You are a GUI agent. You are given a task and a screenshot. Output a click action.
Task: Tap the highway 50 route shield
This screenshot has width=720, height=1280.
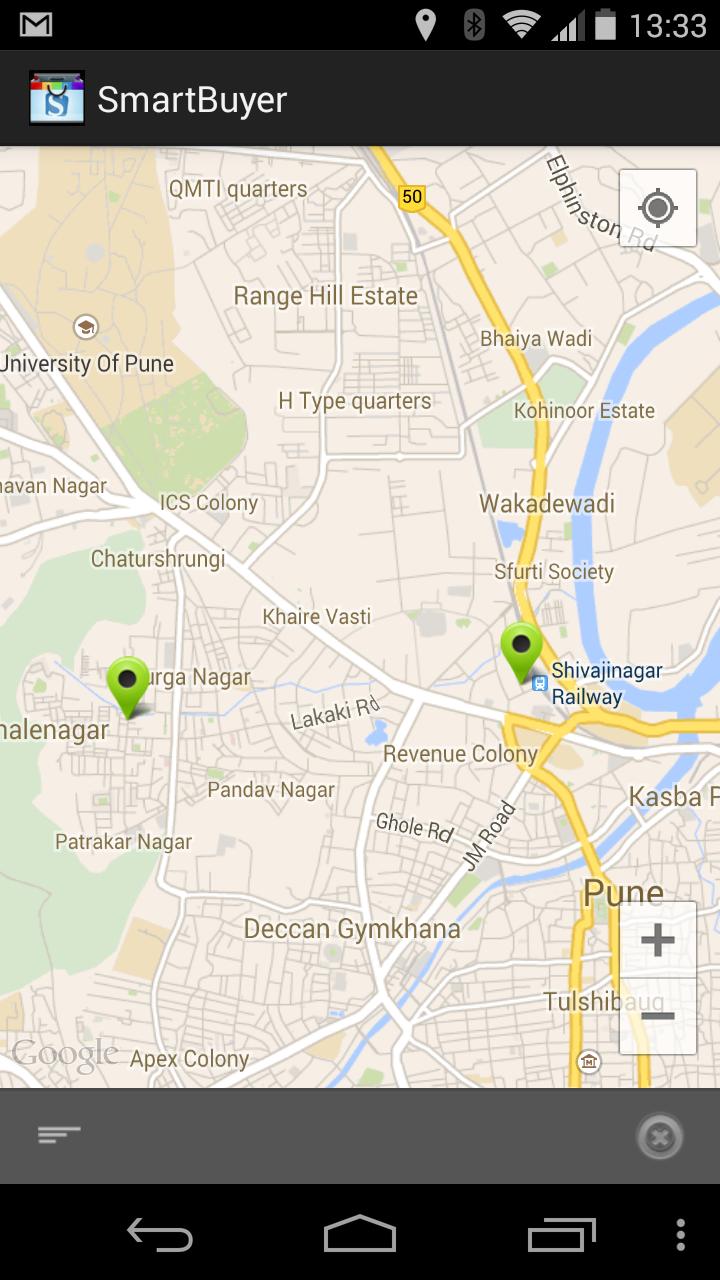414,197
